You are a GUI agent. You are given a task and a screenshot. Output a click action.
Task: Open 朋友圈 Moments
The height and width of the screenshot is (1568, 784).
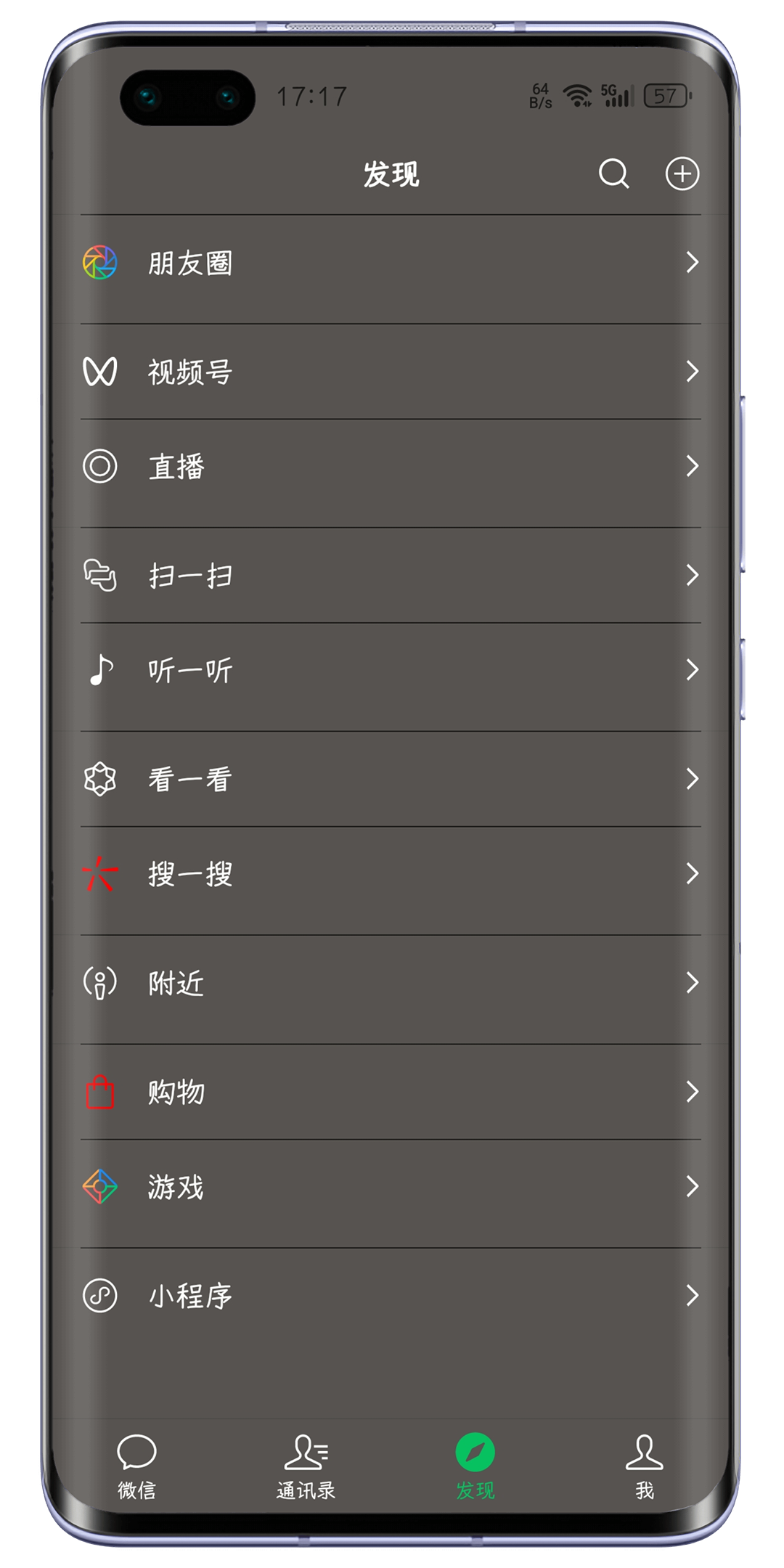[391, 263]
